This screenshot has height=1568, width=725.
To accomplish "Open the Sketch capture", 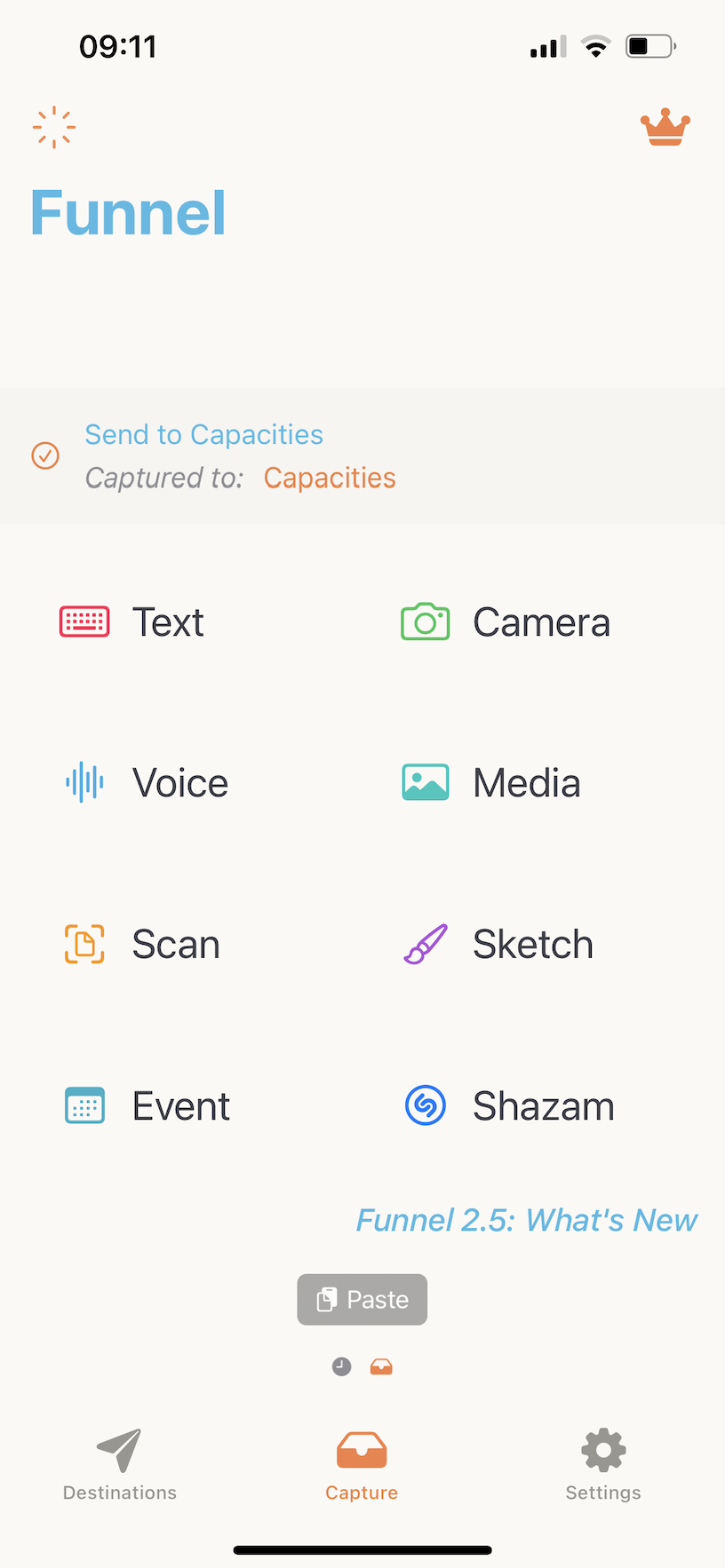I will pos(498,944).
